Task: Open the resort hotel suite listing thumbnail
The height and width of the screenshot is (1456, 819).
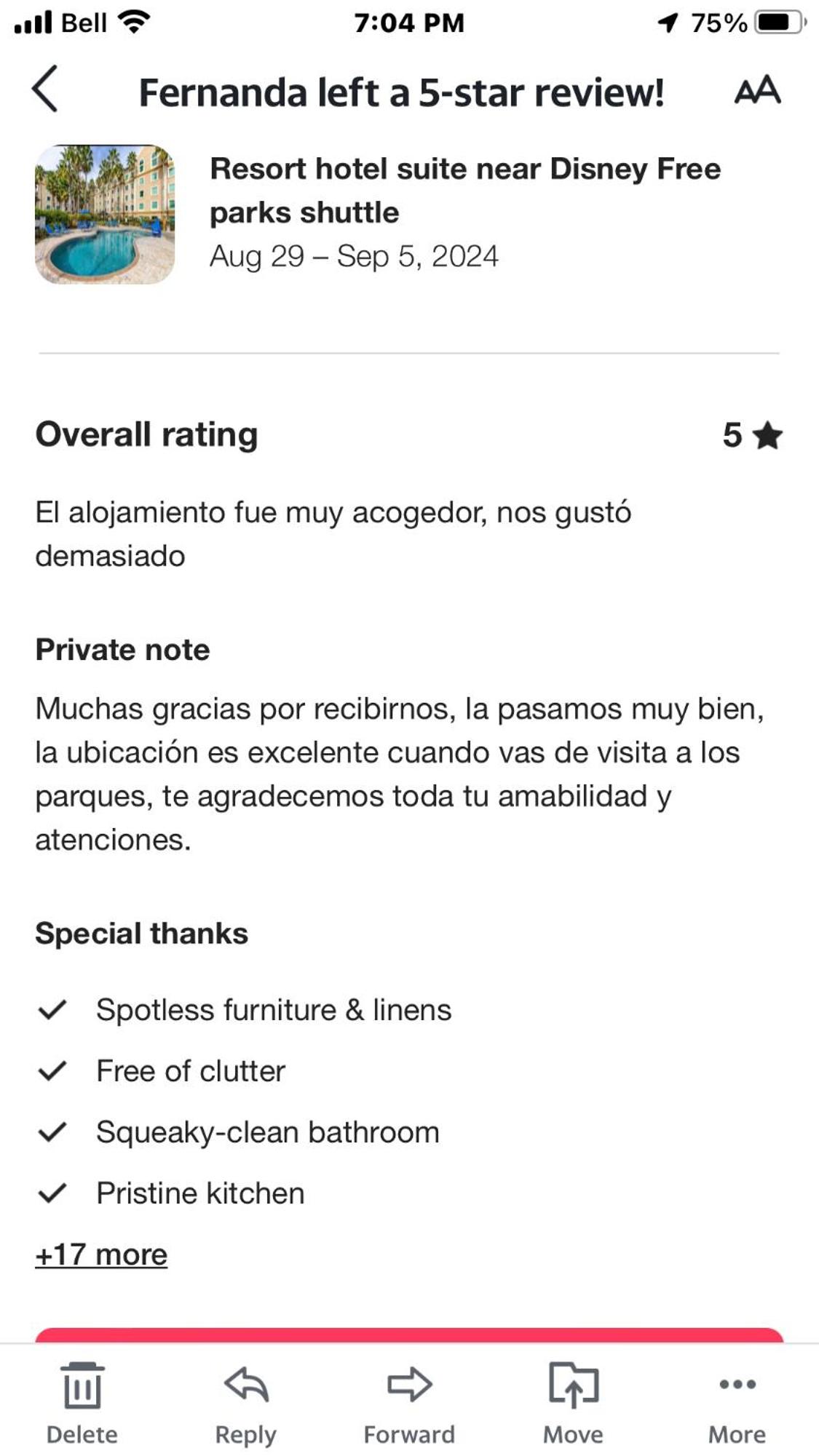Action: [x=105, y=214]
